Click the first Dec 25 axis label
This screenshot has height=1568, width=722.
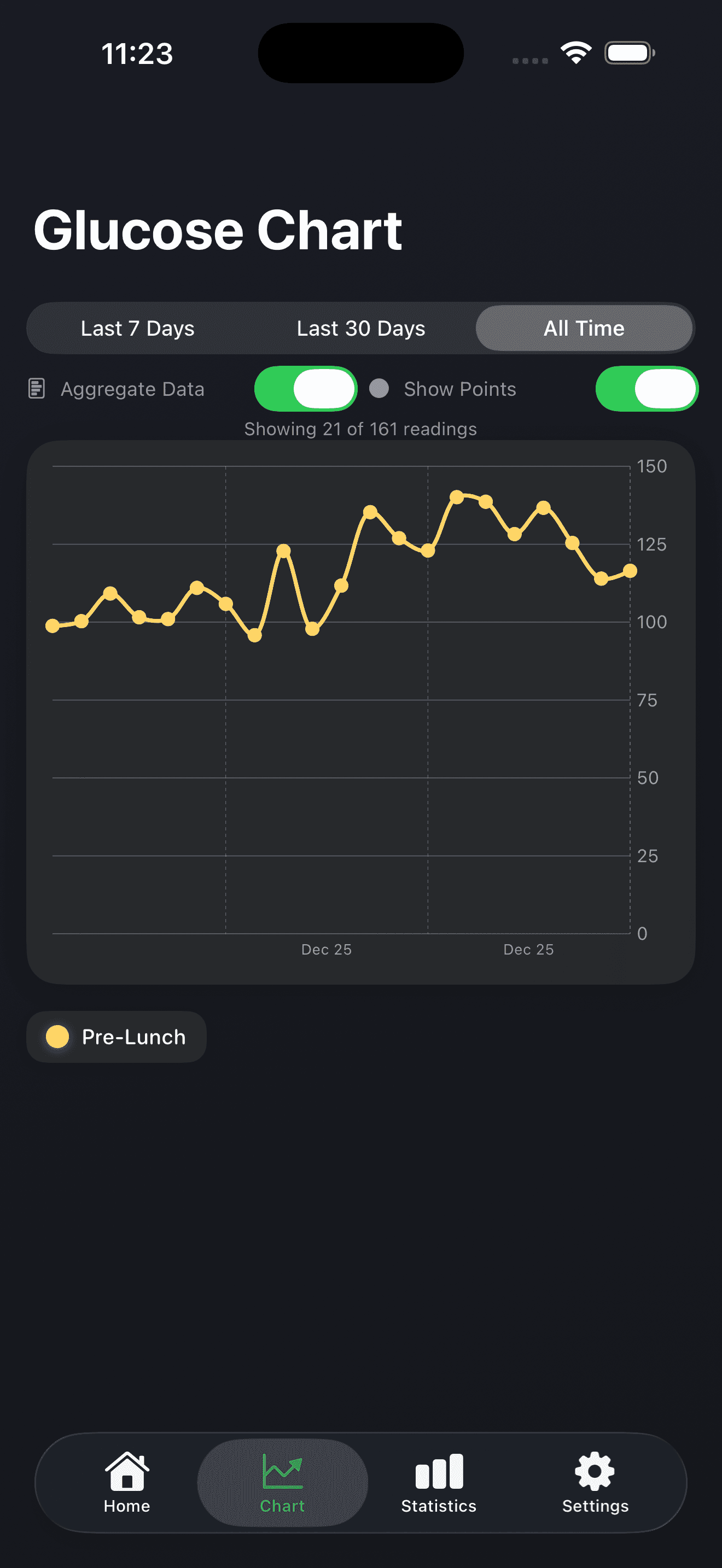click(327, 949)
